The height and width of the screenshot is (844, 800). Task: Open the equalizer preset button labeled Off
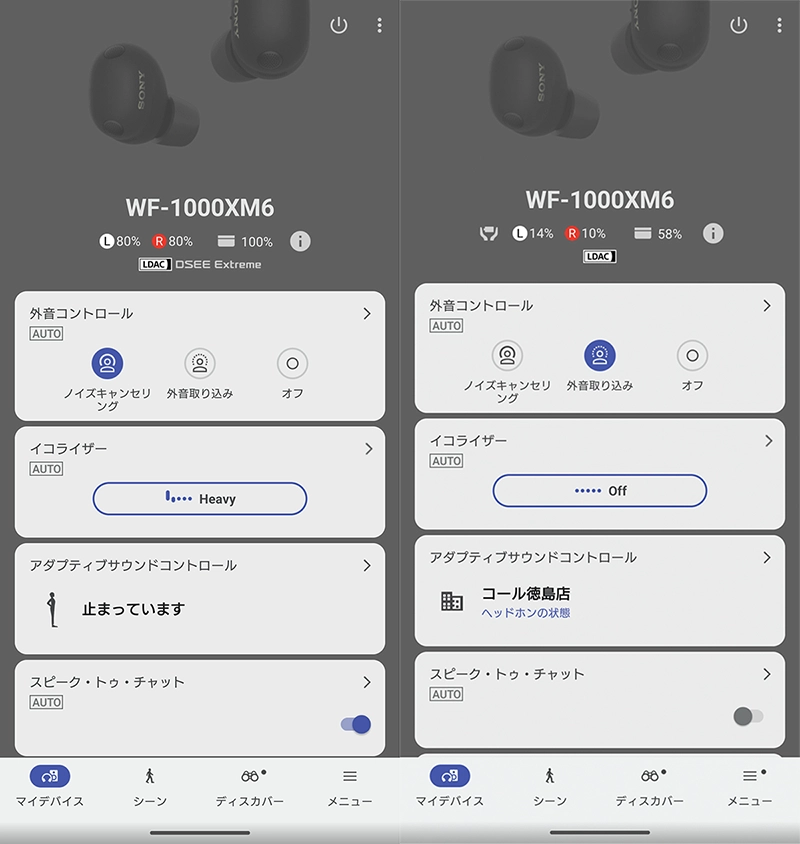point(599,490)
